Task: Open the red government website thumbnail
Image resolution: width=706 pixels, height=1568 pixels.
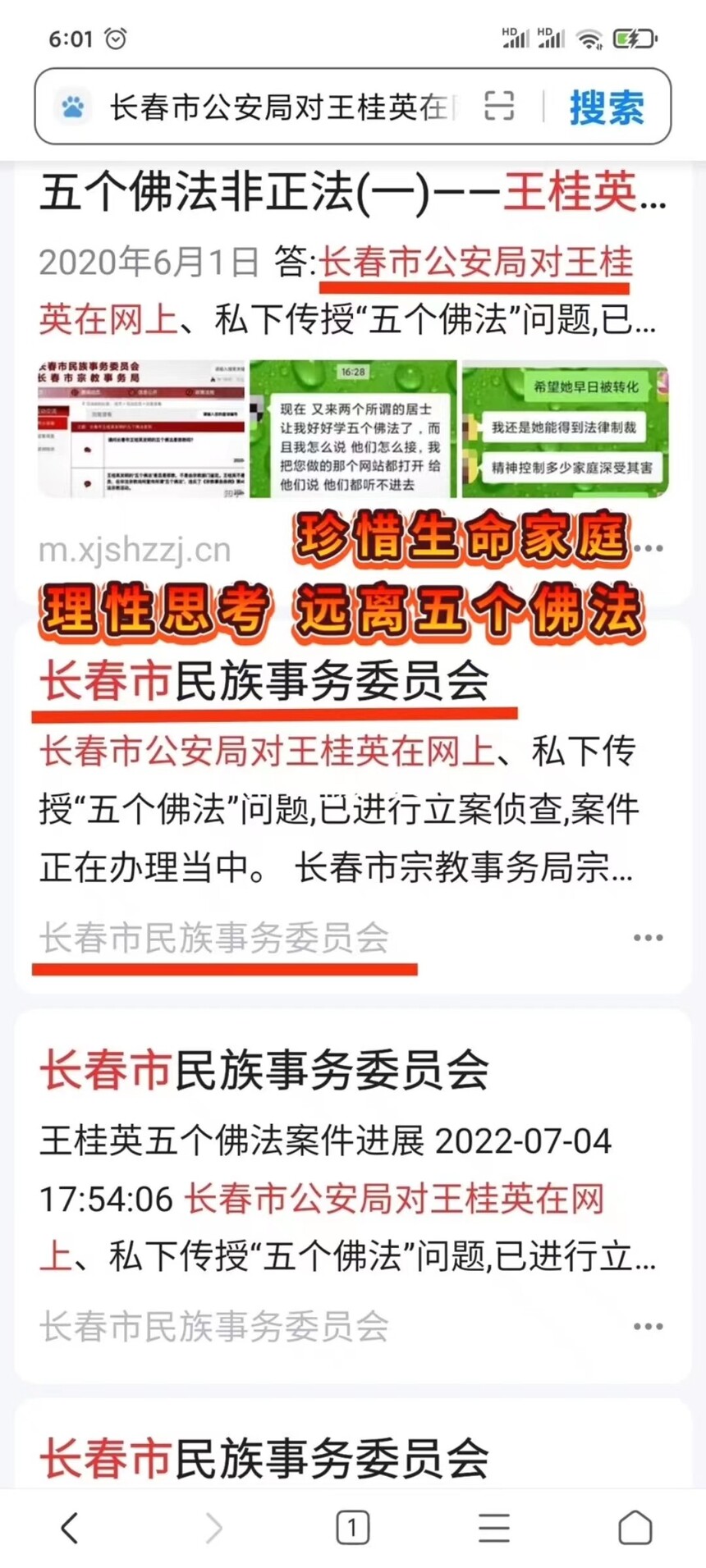Action: point(141,428)
